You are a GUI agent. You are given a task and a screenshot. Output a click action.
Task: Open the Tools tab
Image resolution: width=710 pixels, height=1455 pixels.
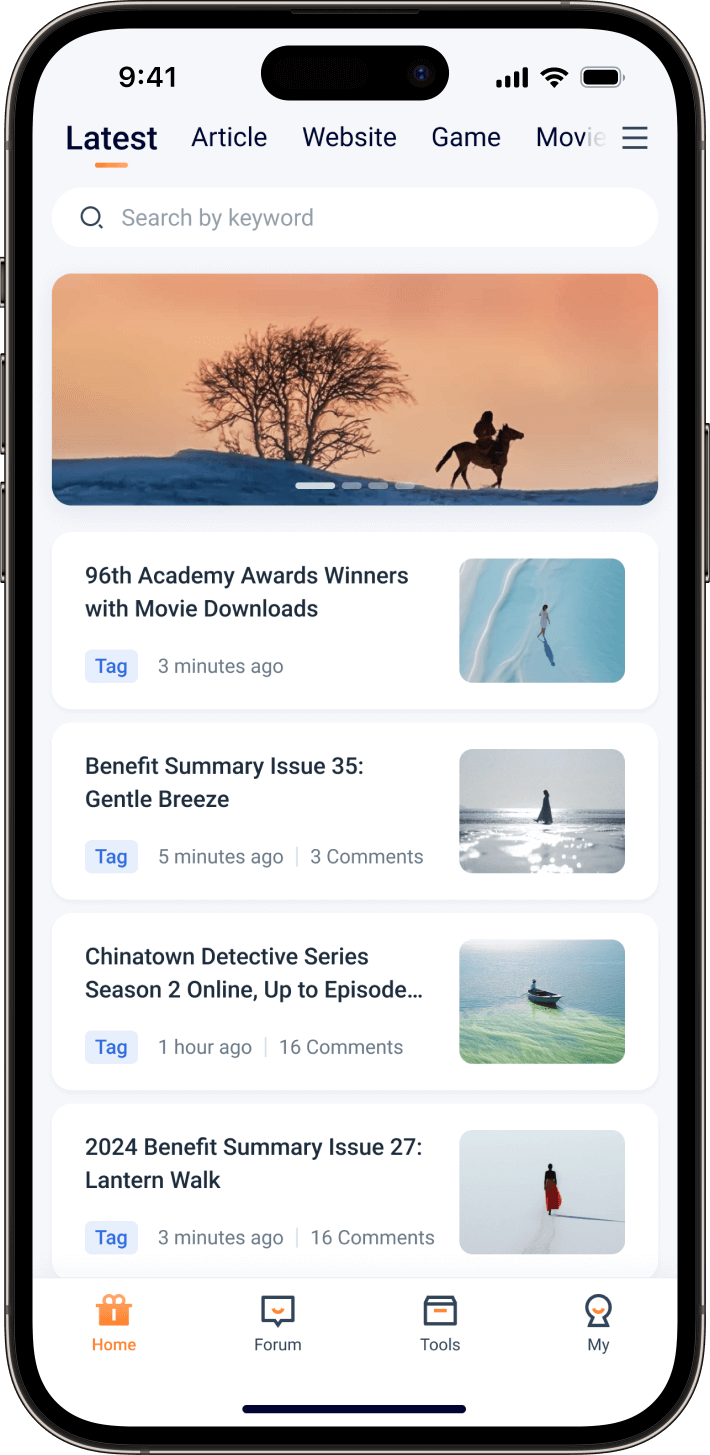440,1323
